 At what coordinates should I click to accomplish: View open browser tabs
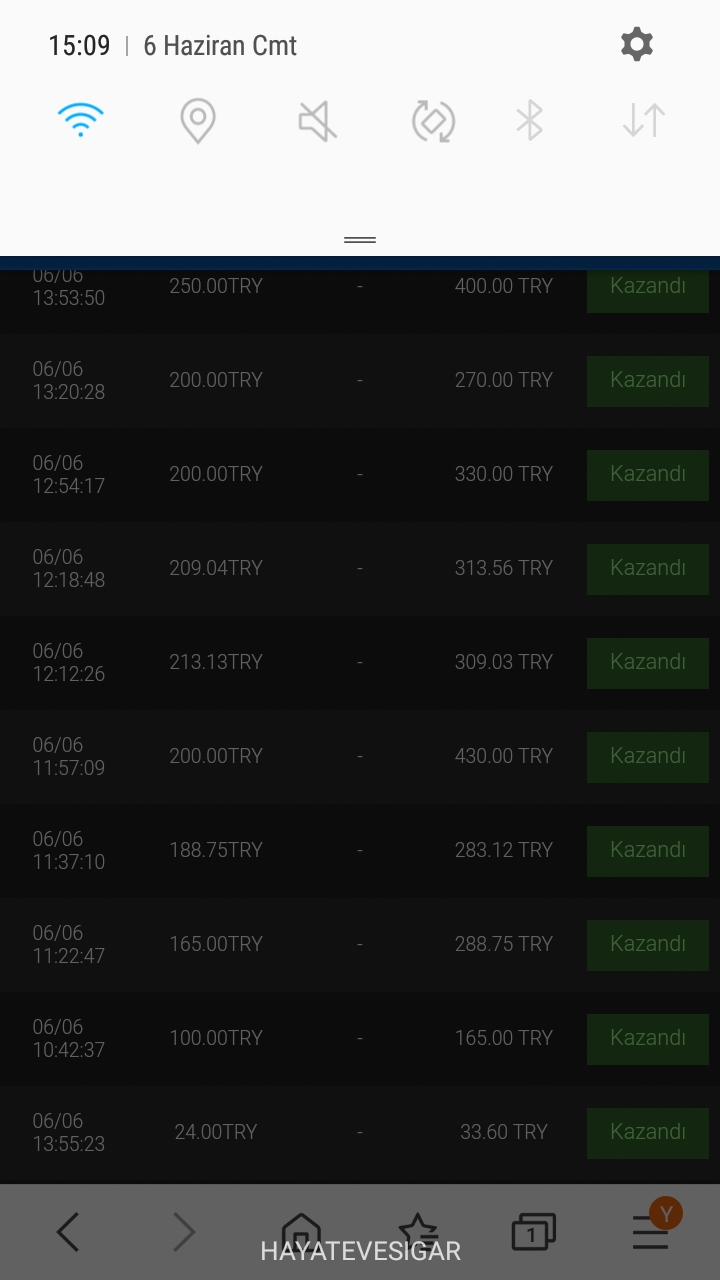point(534,1232)
